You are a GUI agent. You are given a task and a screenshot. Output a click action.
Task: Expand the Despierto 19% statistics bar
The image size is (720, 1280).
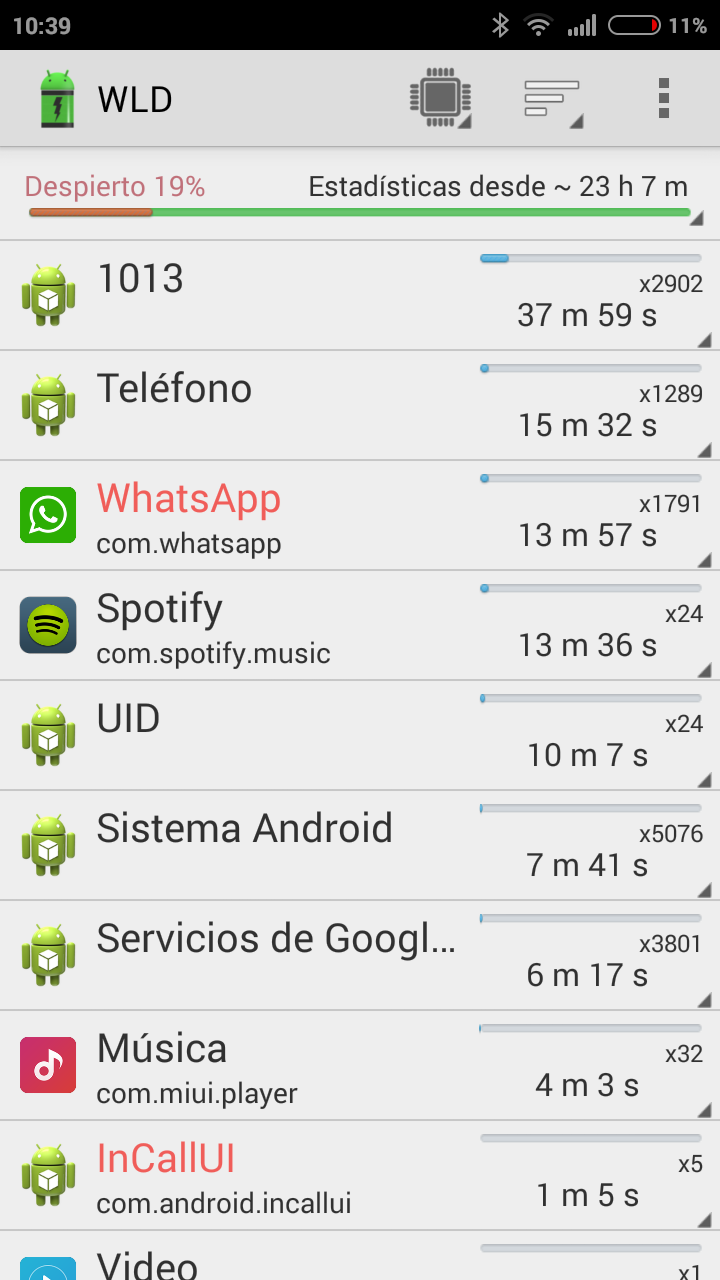(360, 196)
